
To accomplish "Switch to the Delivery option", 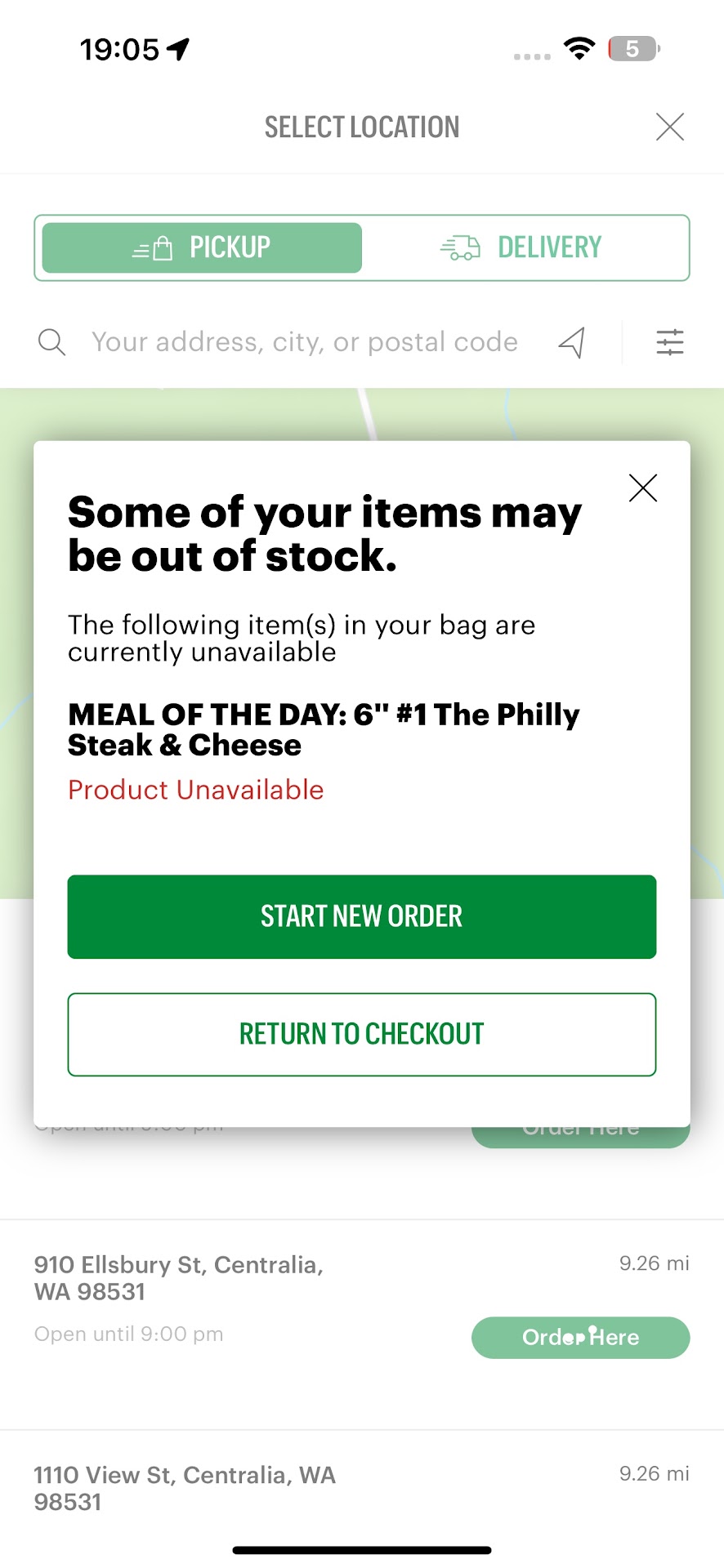I will [x=525, y=247].
